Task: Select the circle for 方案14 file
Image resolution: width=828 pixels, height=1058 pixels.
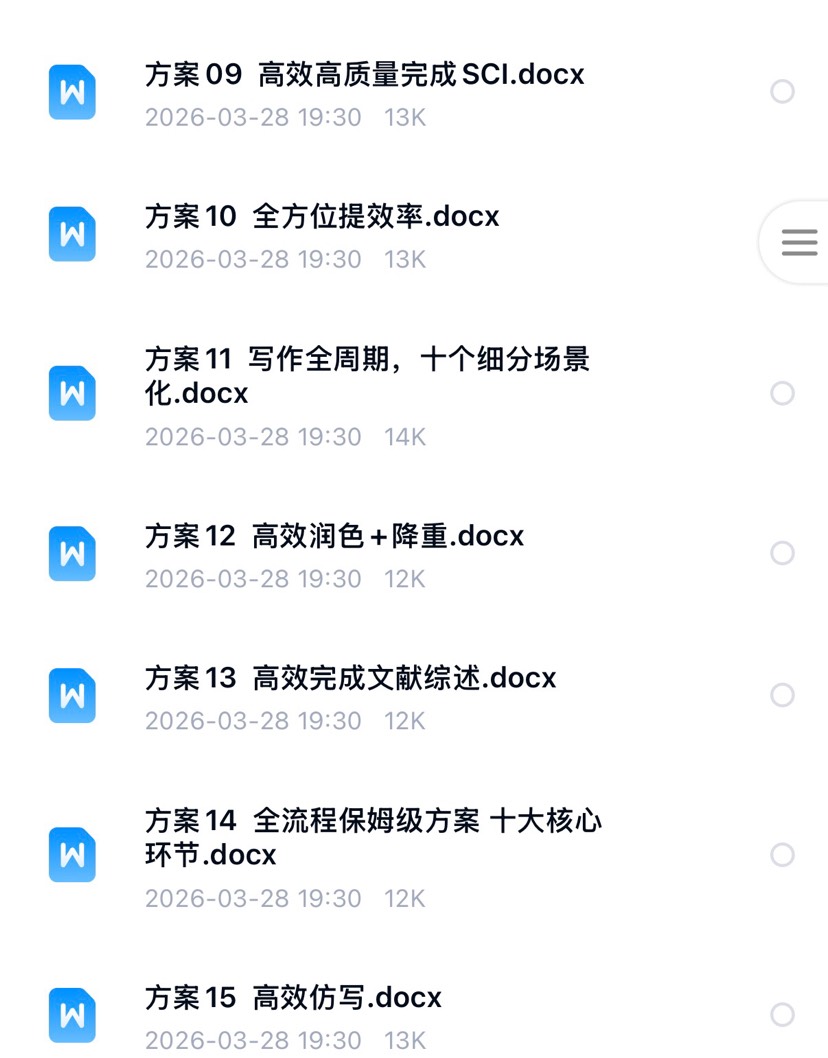Action: pyautogui.click(x=782, y=855)
